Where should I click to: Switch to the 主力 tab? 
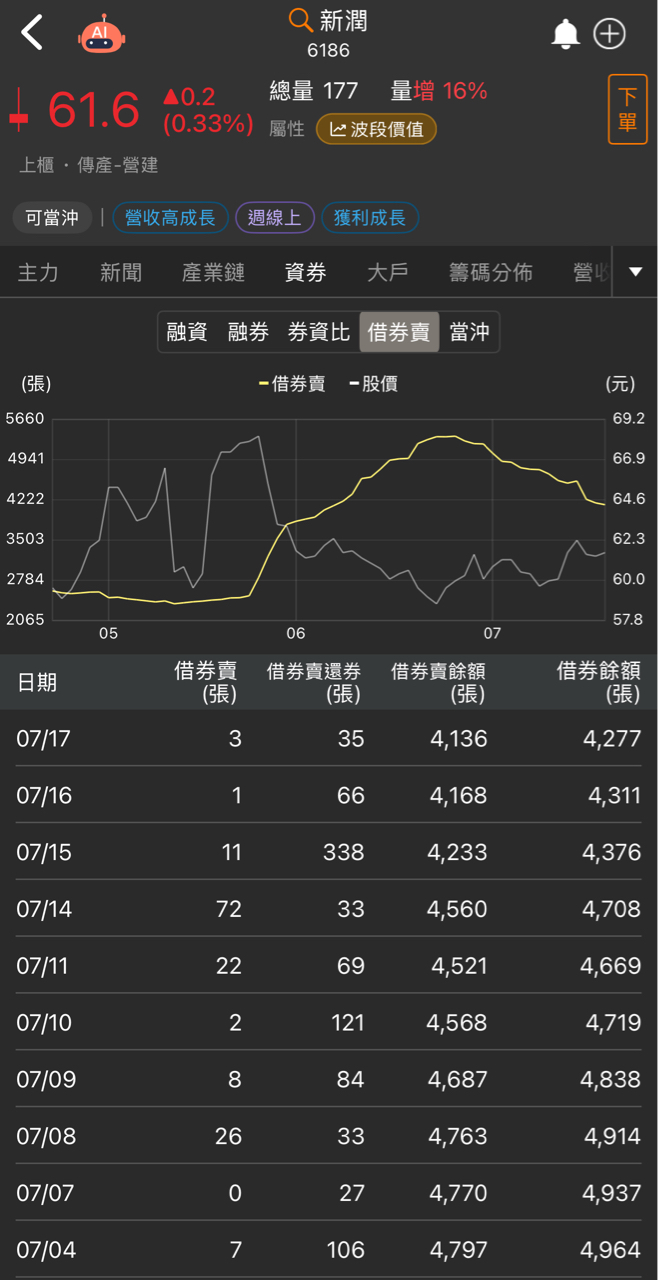(38, 272)
